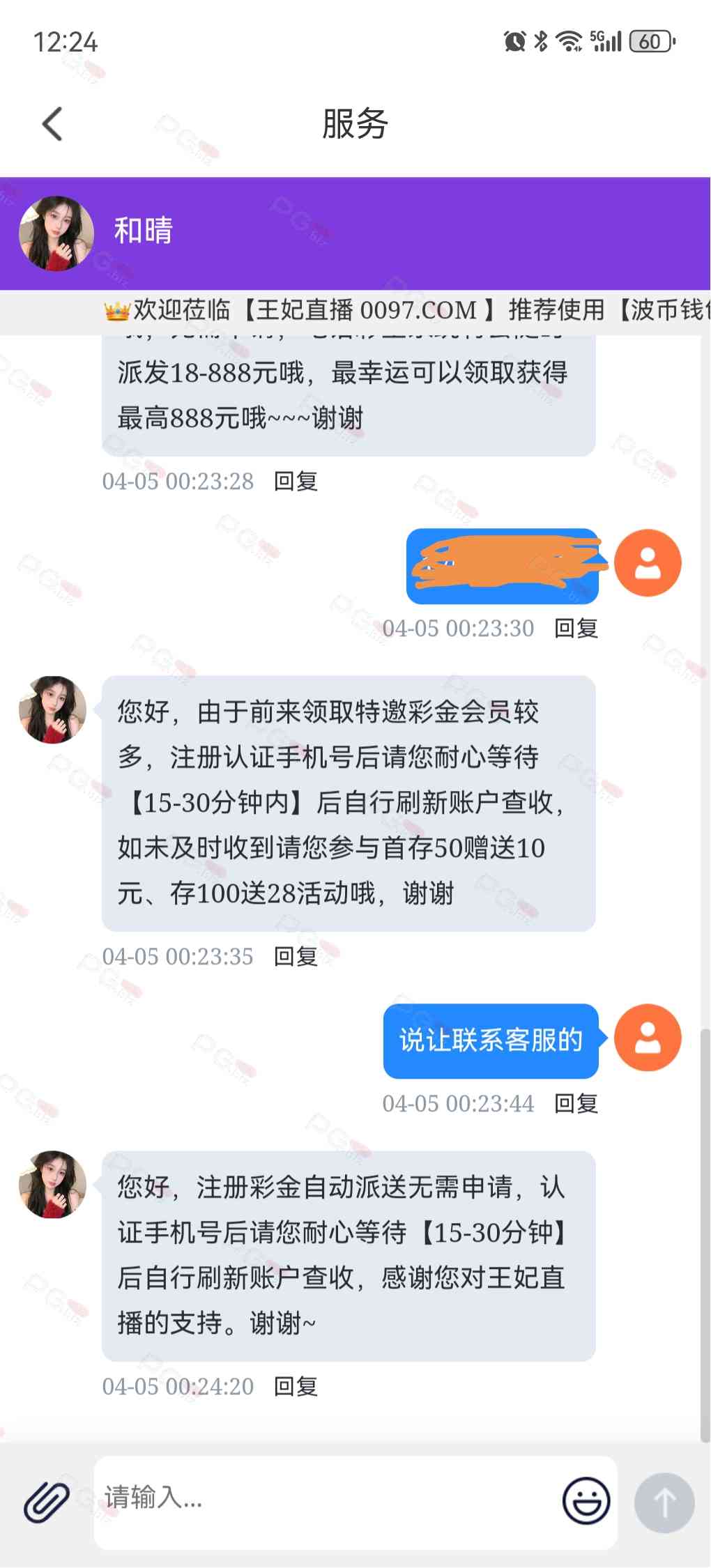The width and height of the screenshot is (711, 1568).
Task: Reply to your message at 00:23:44
Action: pos(576,1104)
